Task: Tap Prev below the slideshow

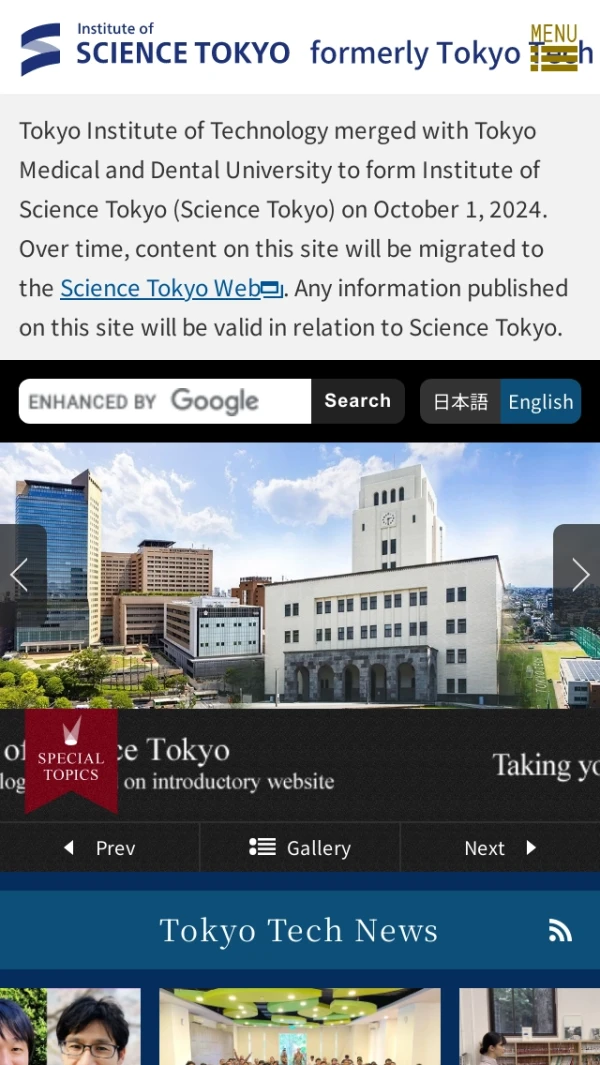Action: 100,848
